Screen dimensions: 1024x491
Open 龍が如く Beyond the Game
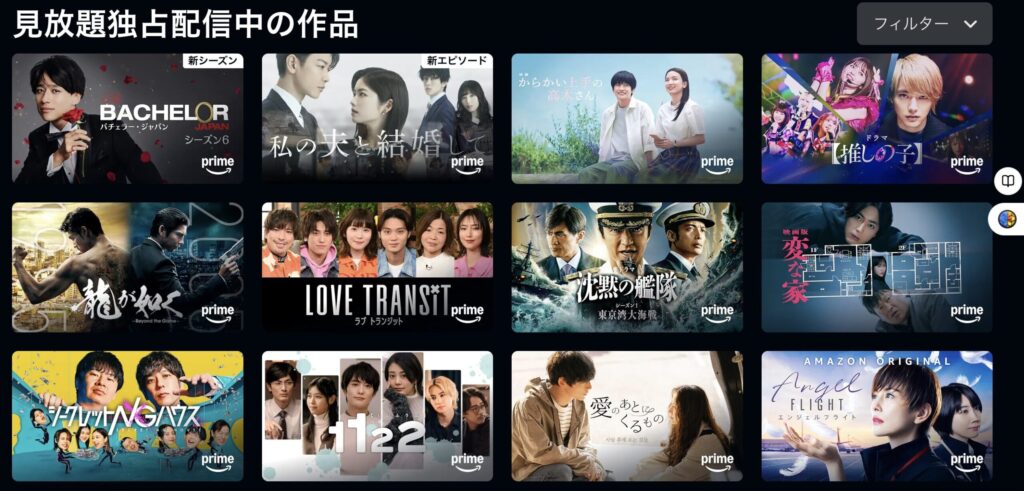coord(127,267)
